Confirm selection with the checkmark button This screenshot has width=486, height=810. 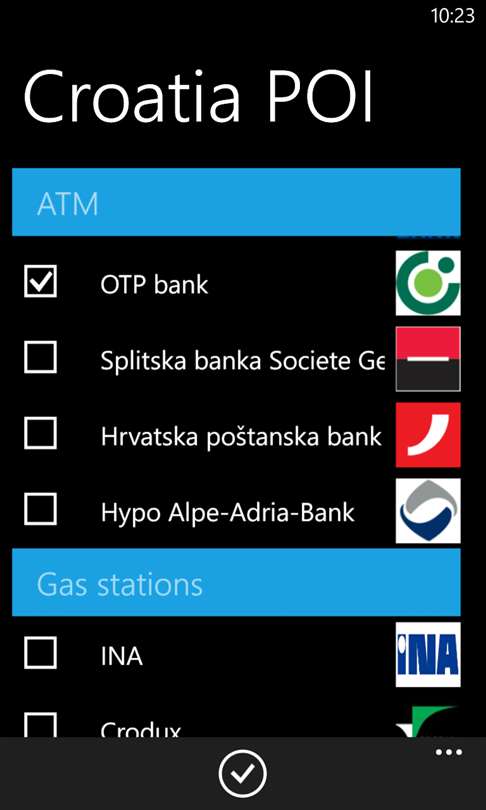(243, 773)
